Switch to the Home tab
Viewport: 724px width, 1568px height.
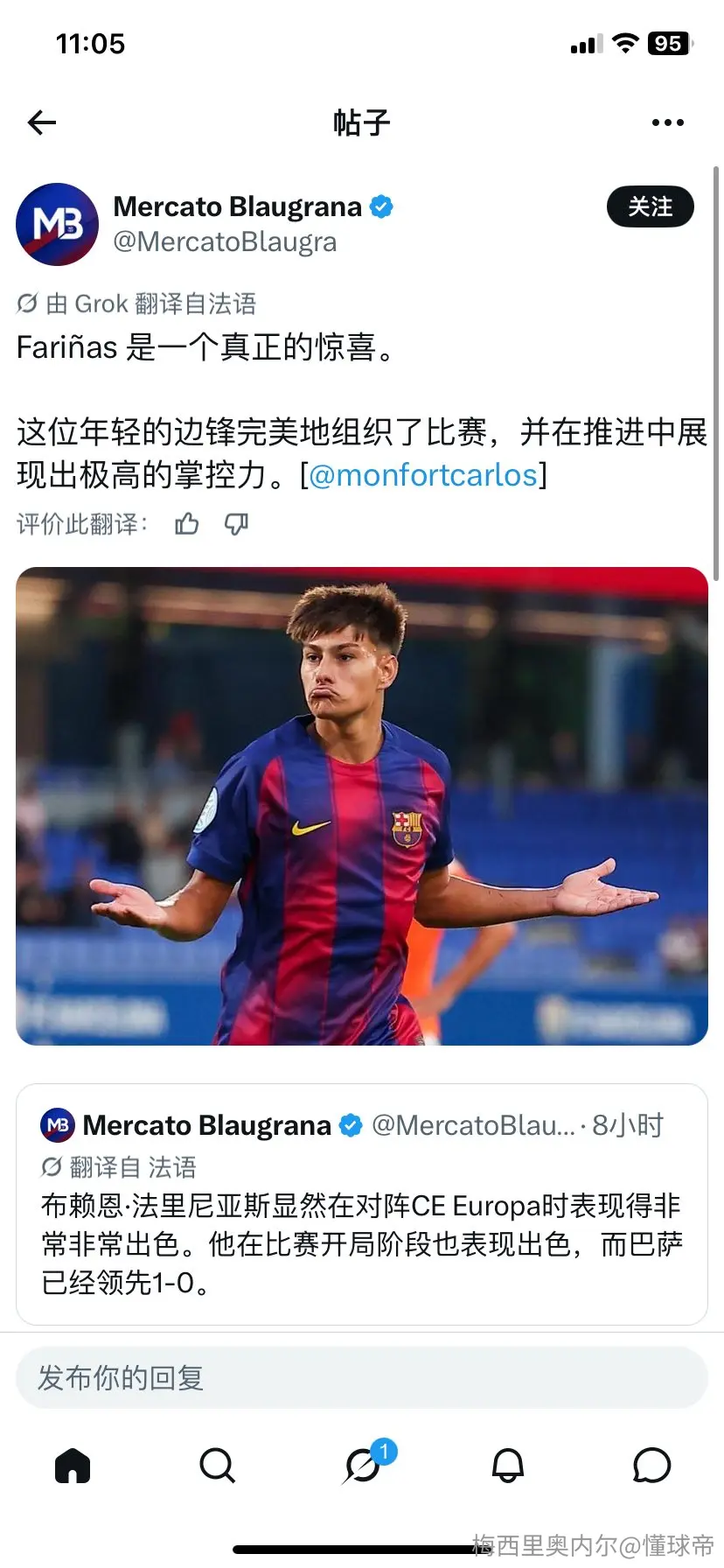pos(73,1466)
